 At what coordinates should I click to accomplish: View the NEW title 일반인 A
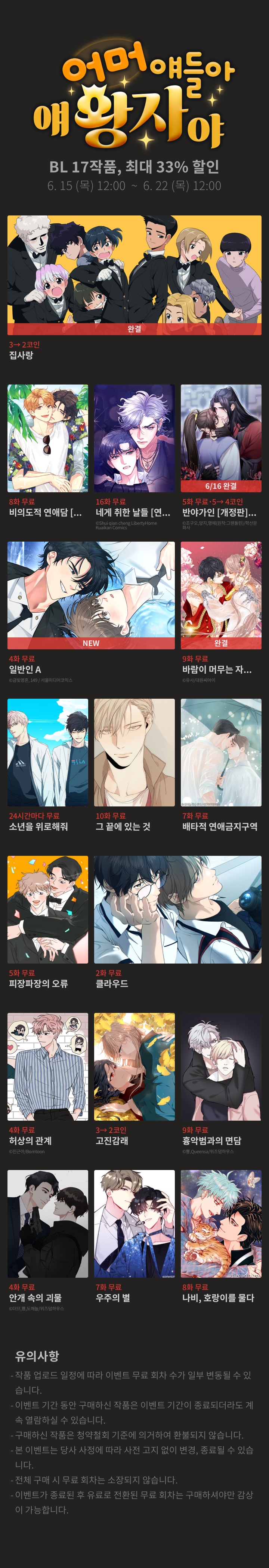(91, 595)
